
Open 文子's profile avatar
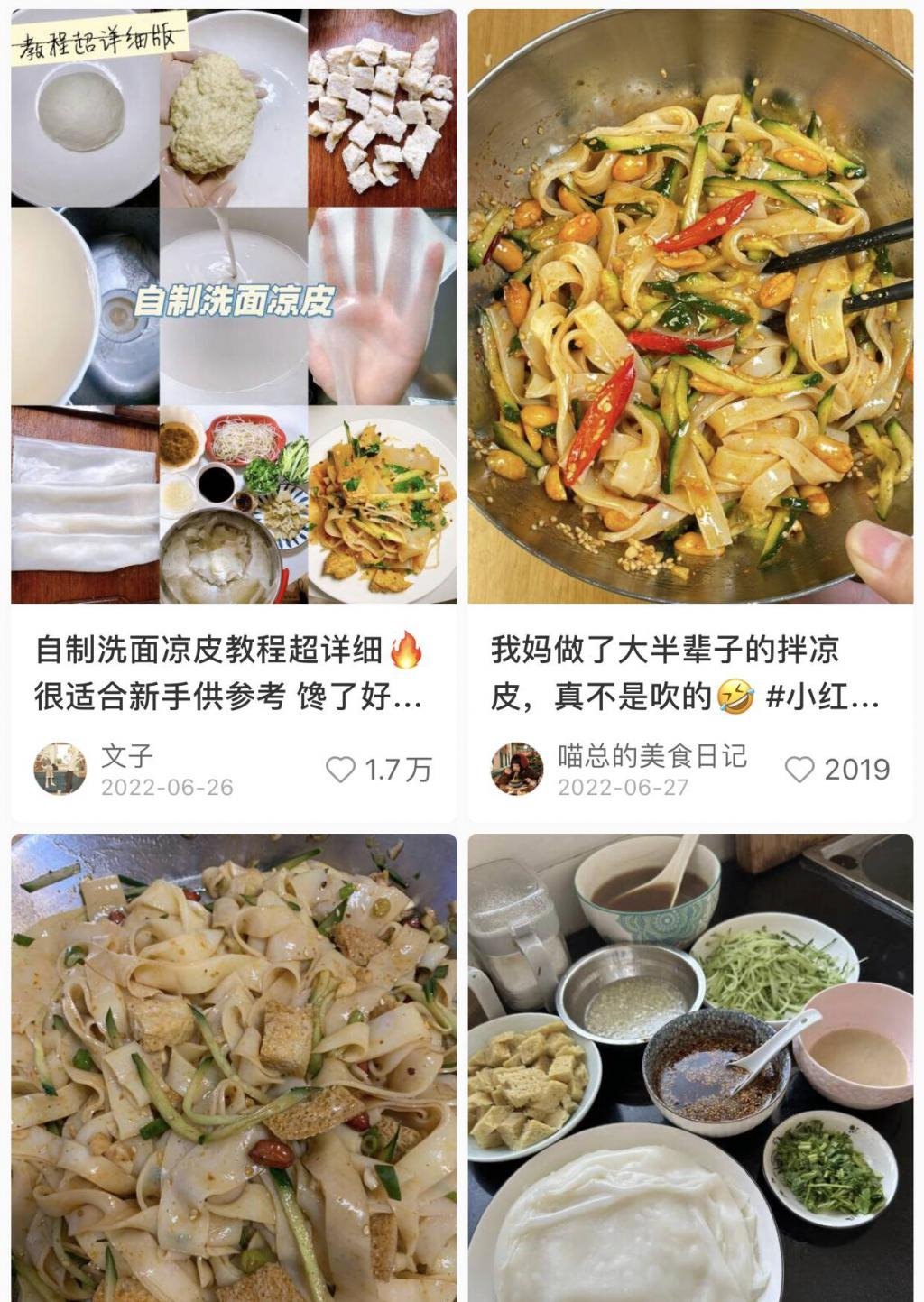(59, 768)
